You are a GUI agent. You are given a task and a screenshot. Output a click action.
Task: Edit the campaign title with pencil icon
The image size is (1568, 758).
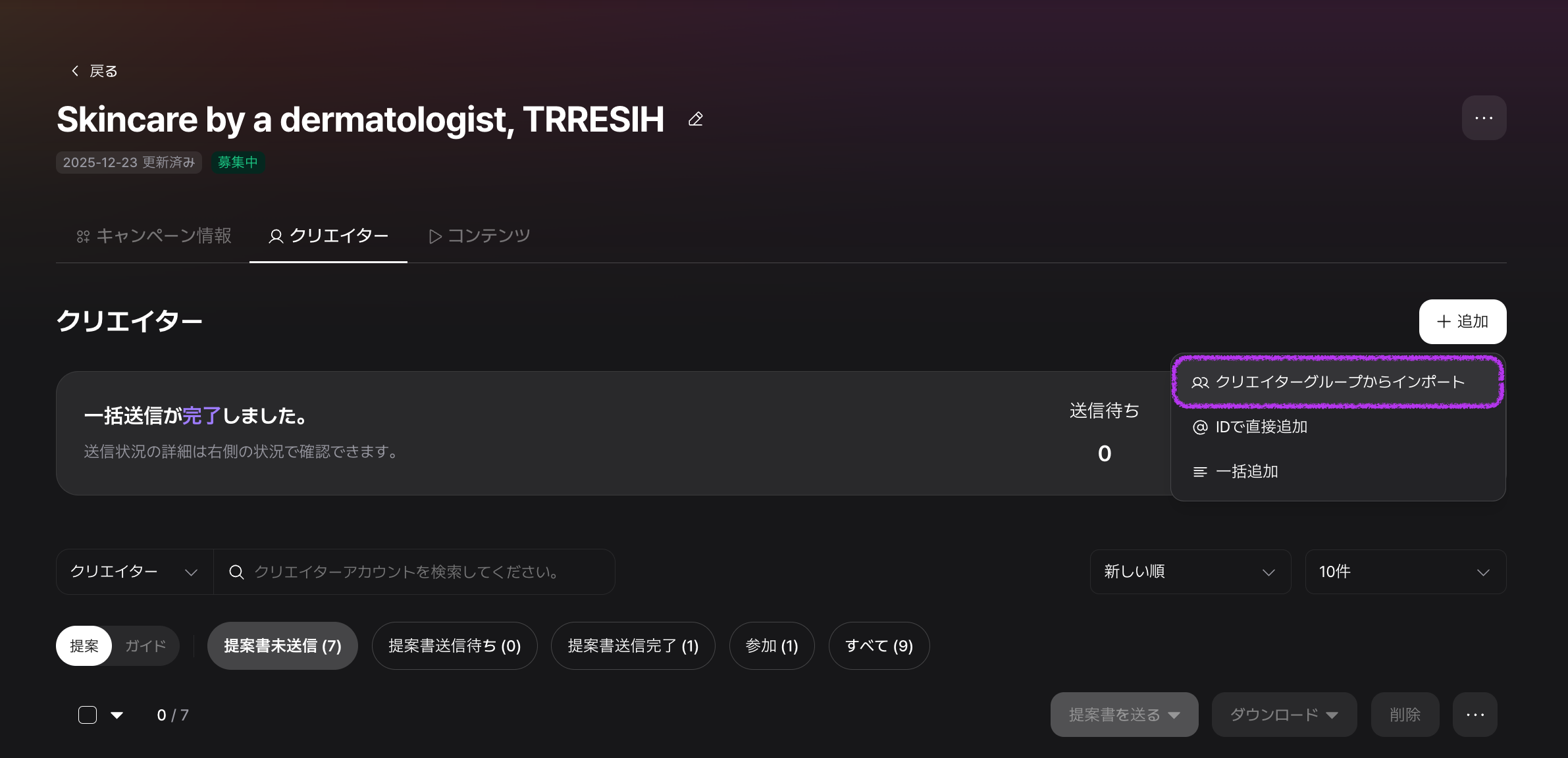click(x=696, y=119)
